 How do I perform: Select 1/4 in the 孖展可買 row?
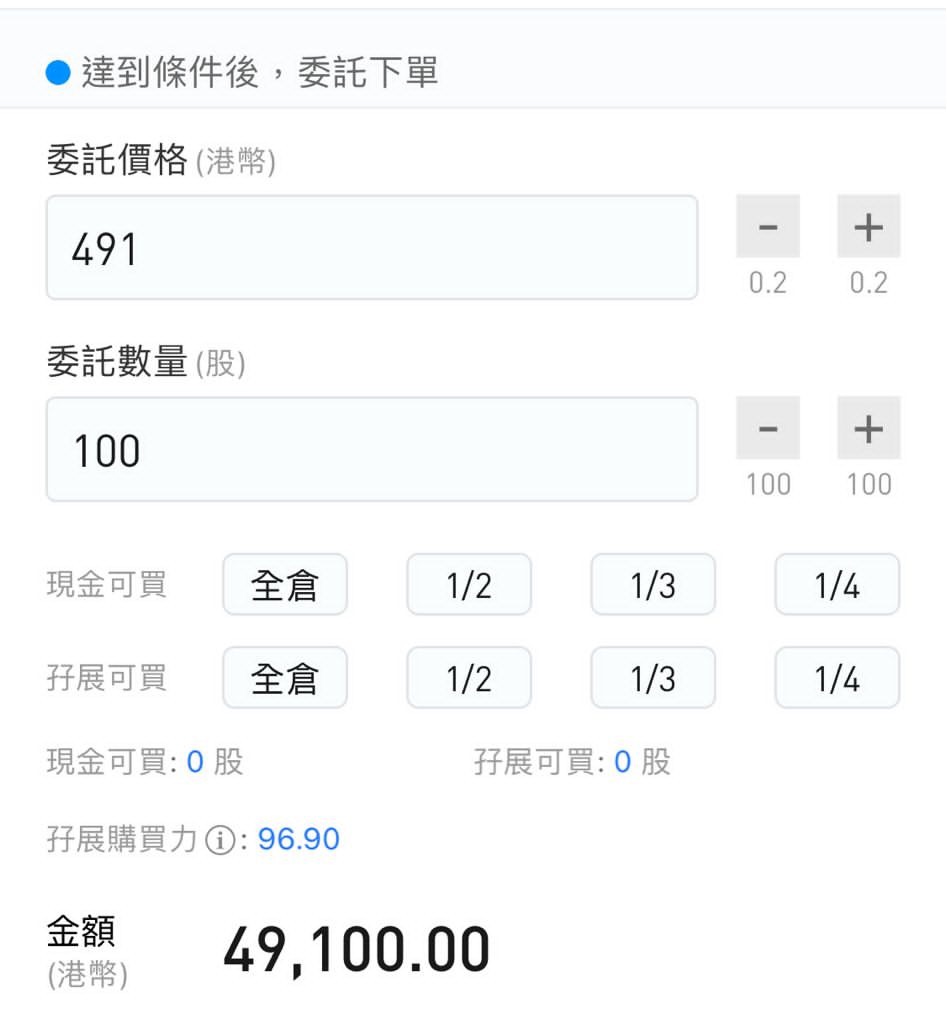point(837,677)
